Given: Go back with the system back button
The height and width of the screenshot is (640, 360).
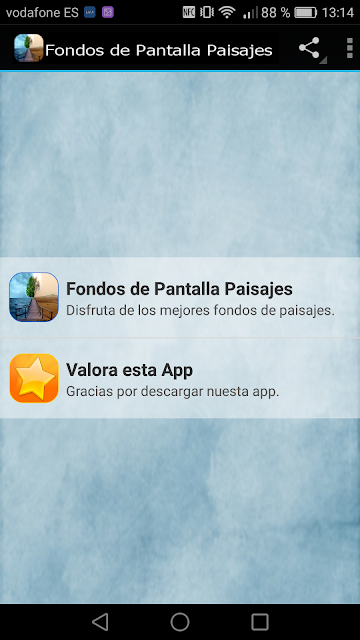Looking at the screenshot, I should [x=100, y=622].
